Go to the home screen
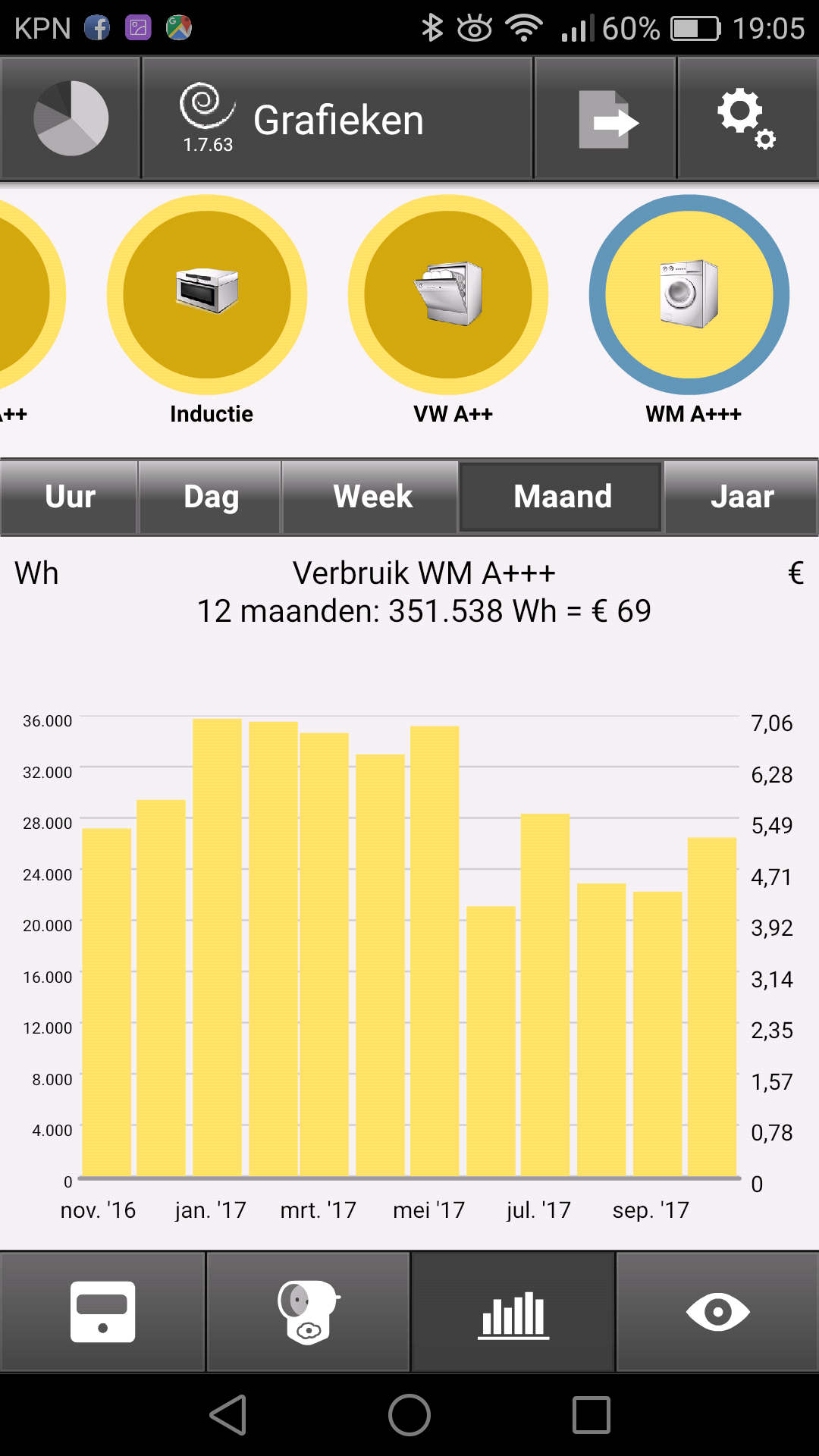This screenshot has width=819, height=1456. (409, 1415)
